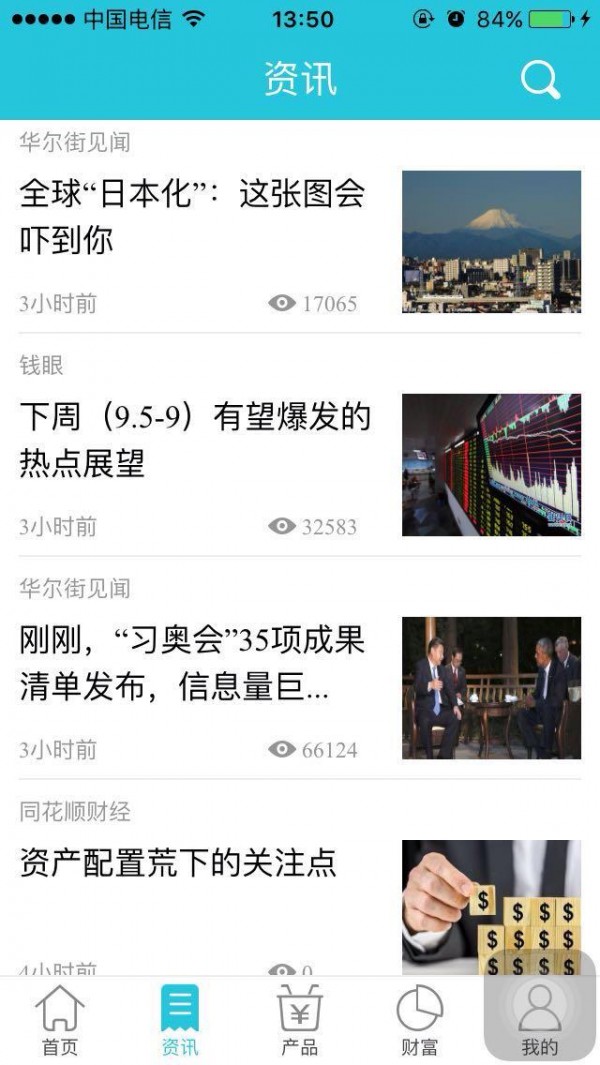The image size is (600, 1065).
Task: View article 资产配置荒下的关注点
Action: [178, 863]
